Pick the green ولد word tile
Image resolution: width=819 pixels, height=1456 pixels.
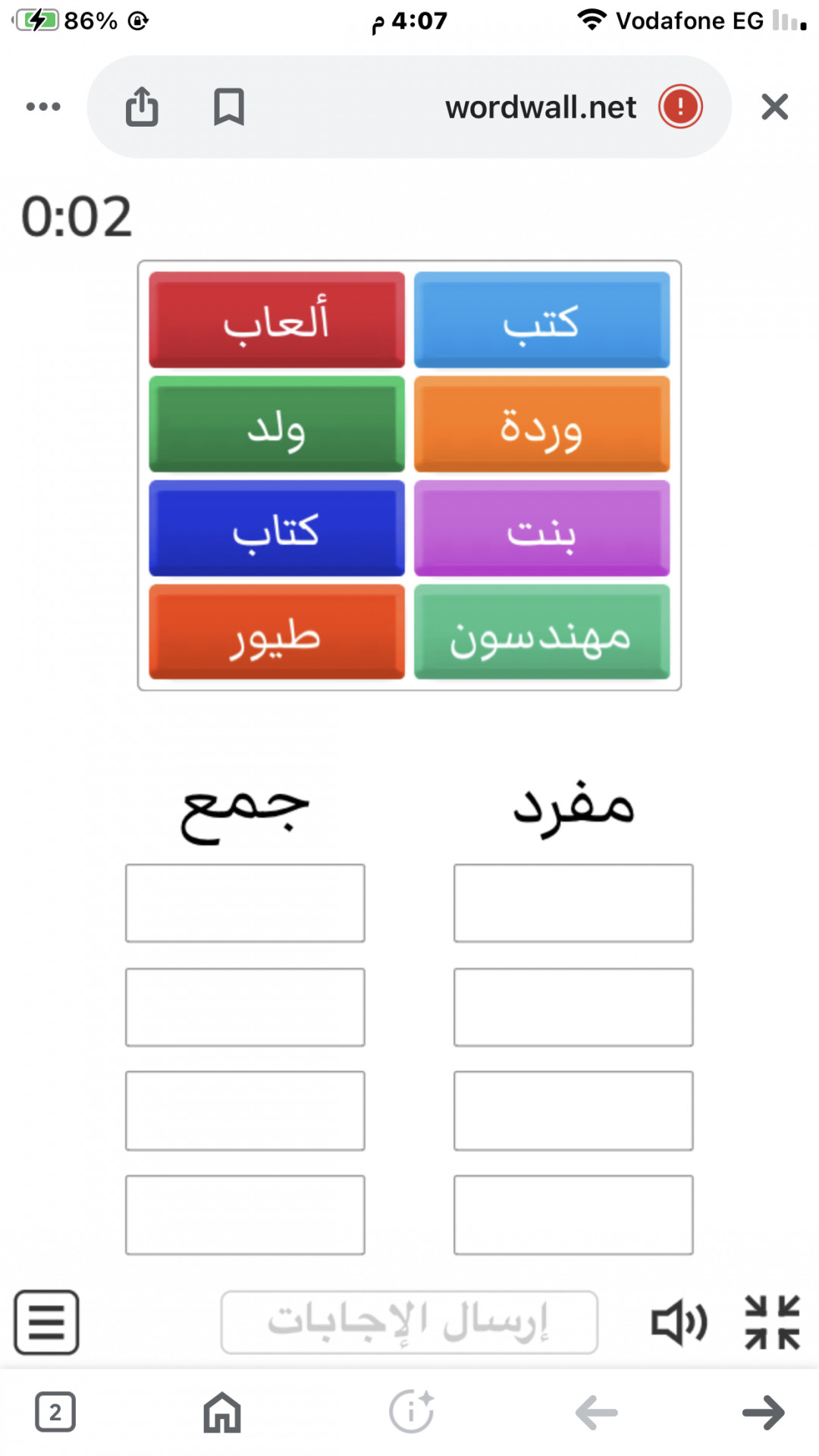point(277,424)
